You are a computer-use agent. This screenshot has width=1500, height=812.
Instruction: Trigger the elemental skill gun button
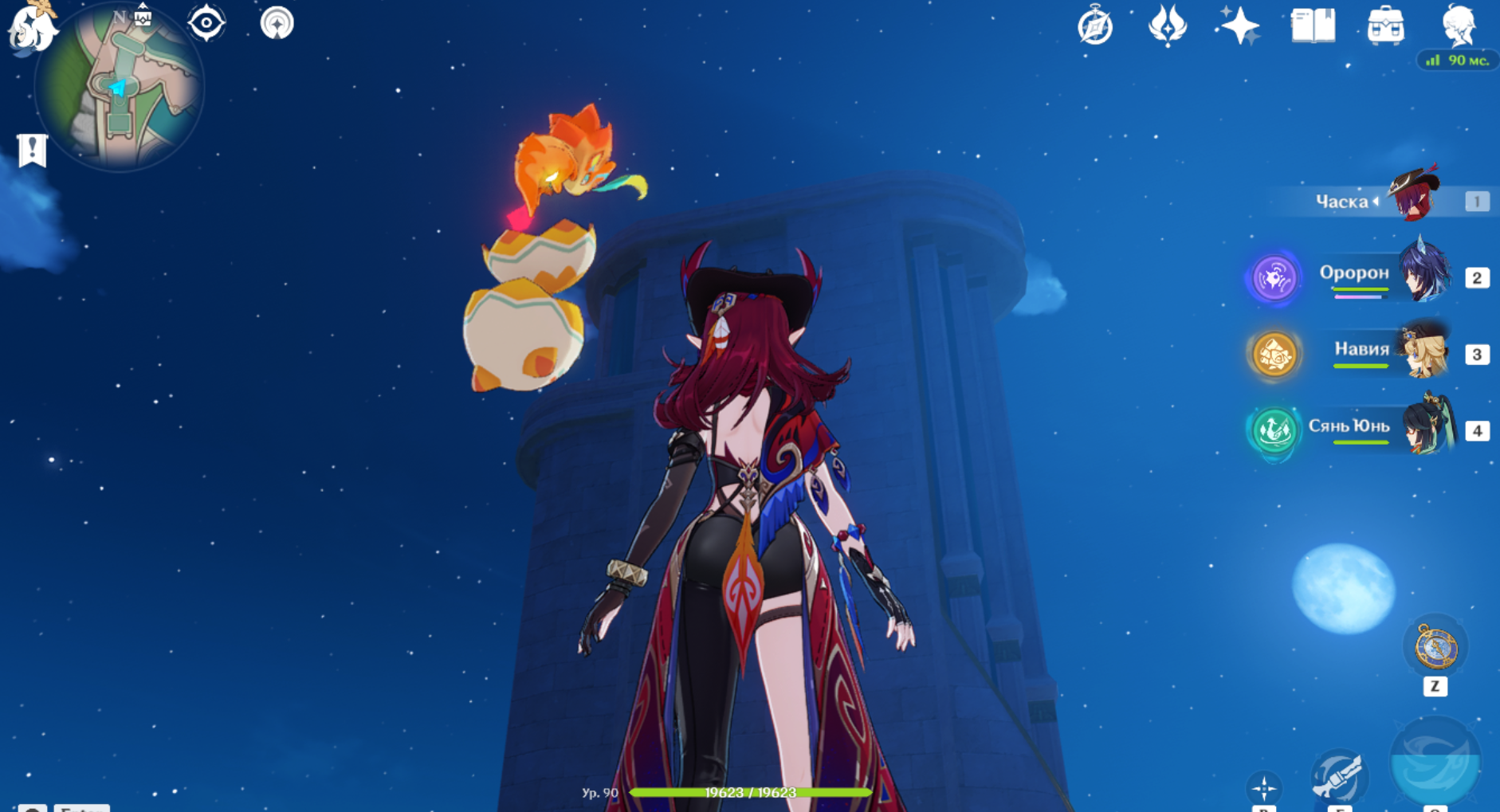1339,775
